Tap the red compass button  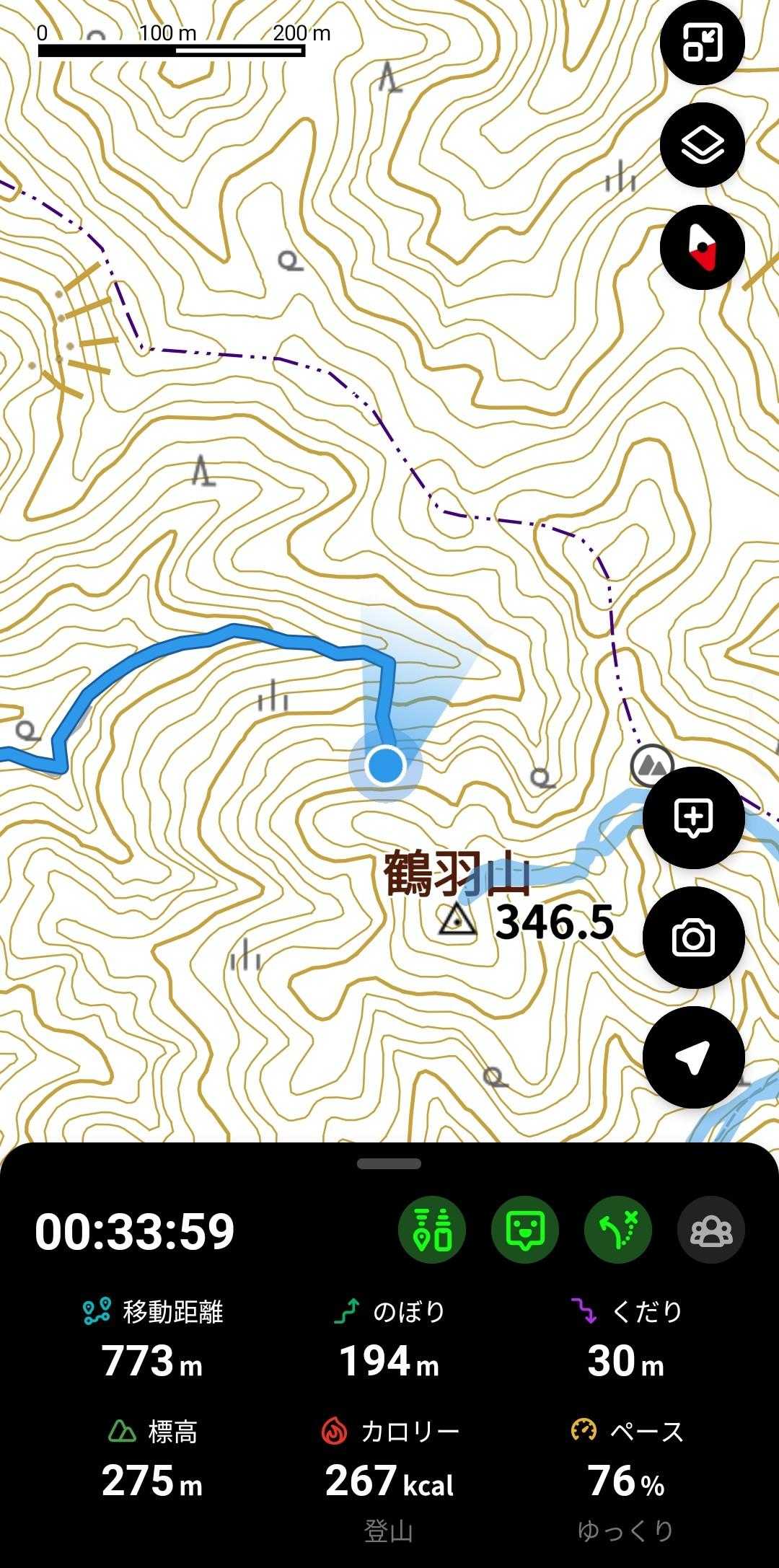click(x=702, y=247)
